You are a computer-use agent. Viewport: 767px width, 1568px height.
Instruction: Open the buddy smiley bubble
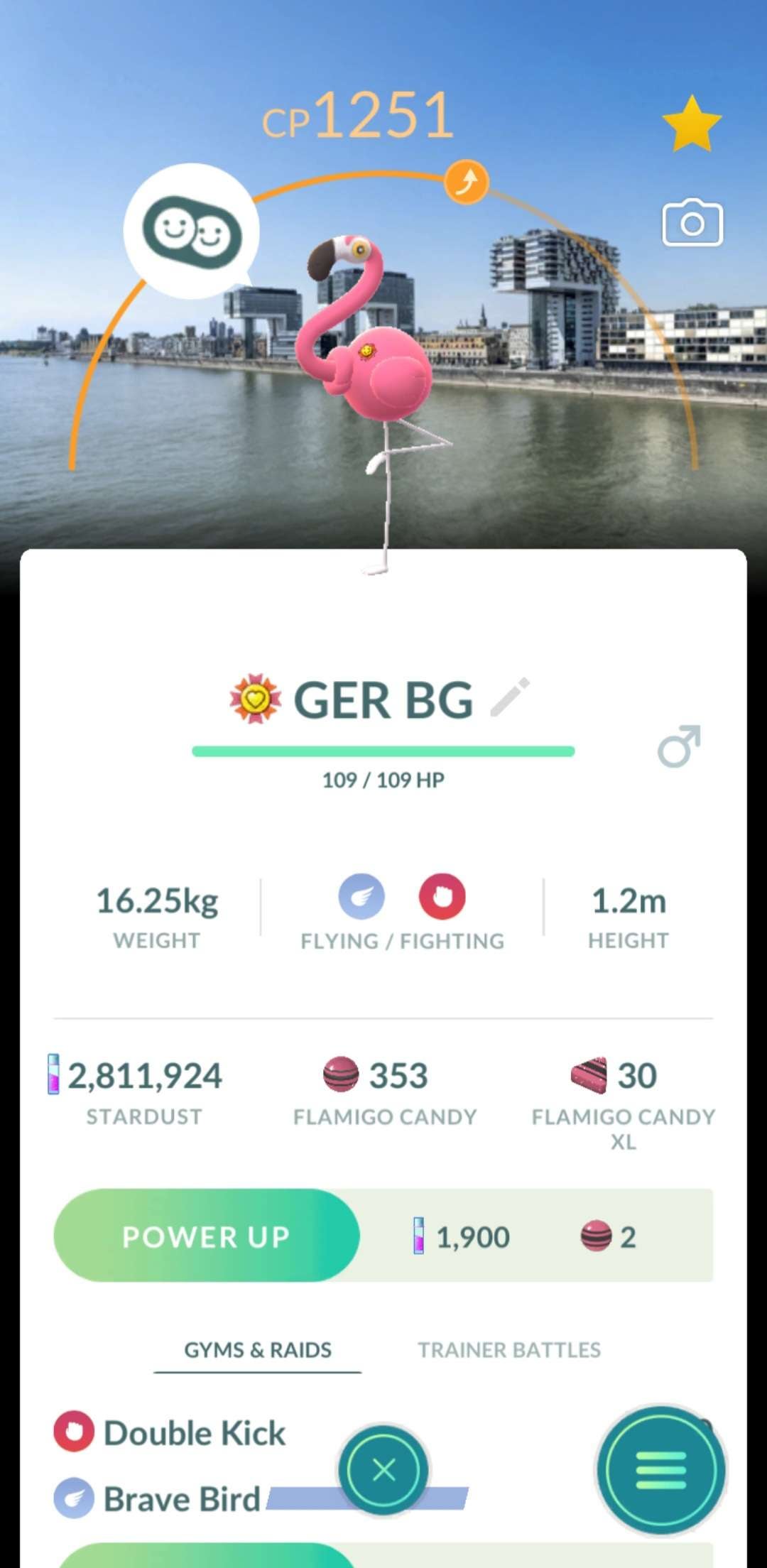tap(192, 232)
